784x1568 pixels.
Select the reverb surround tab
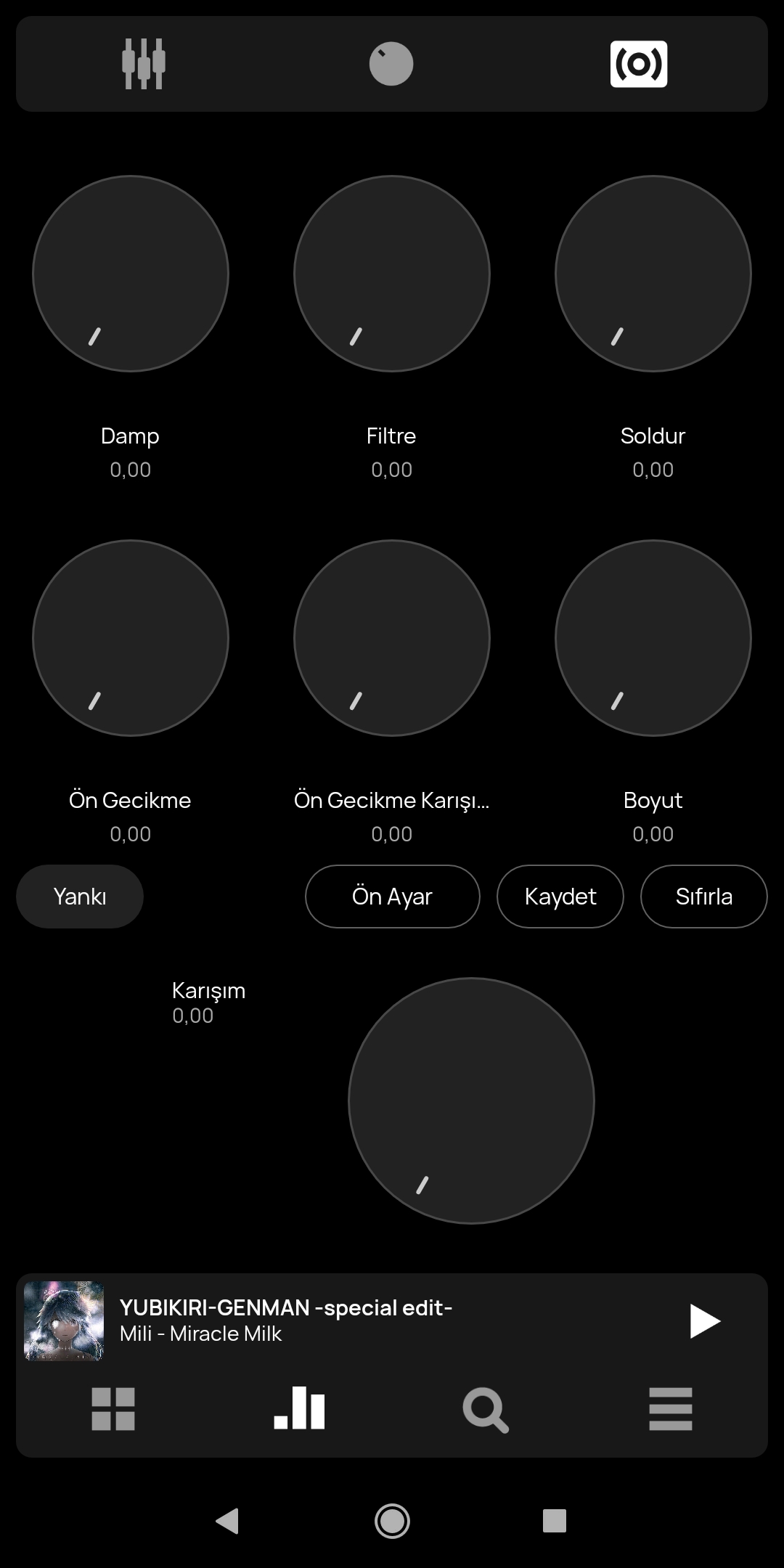[639, 64]
